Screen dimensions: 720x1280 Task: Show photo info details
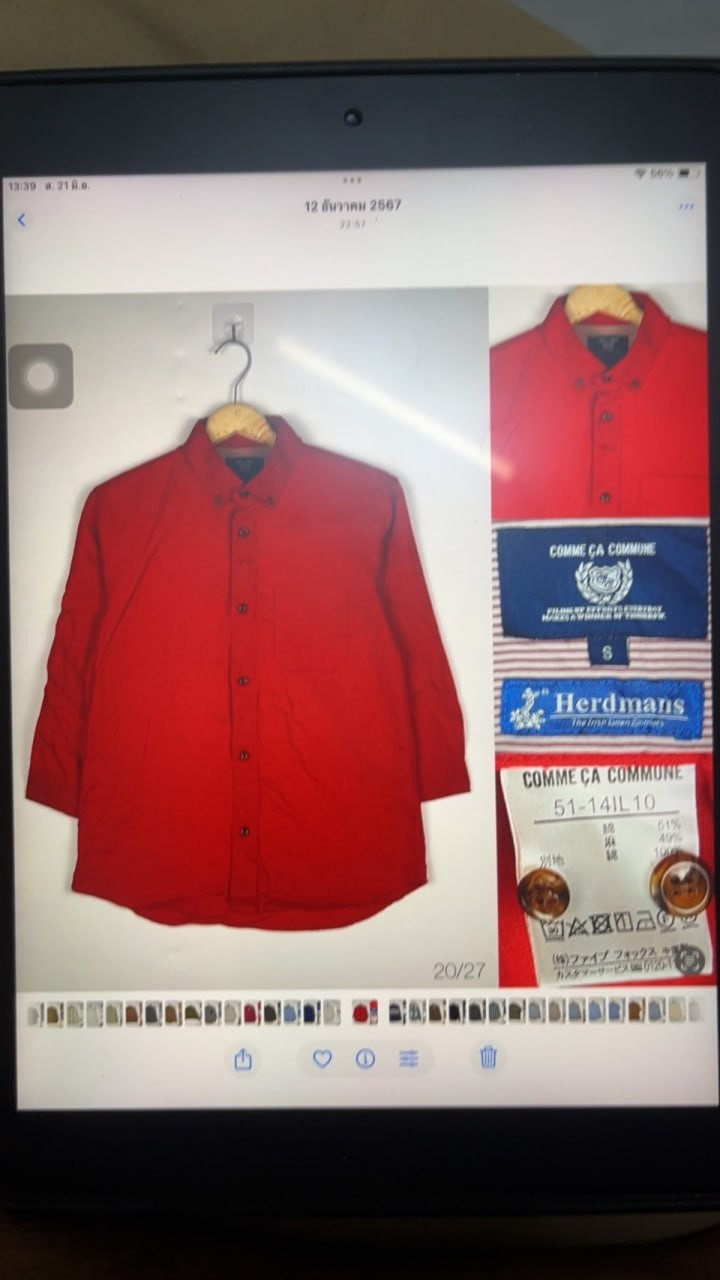(x=366, y=1058)
